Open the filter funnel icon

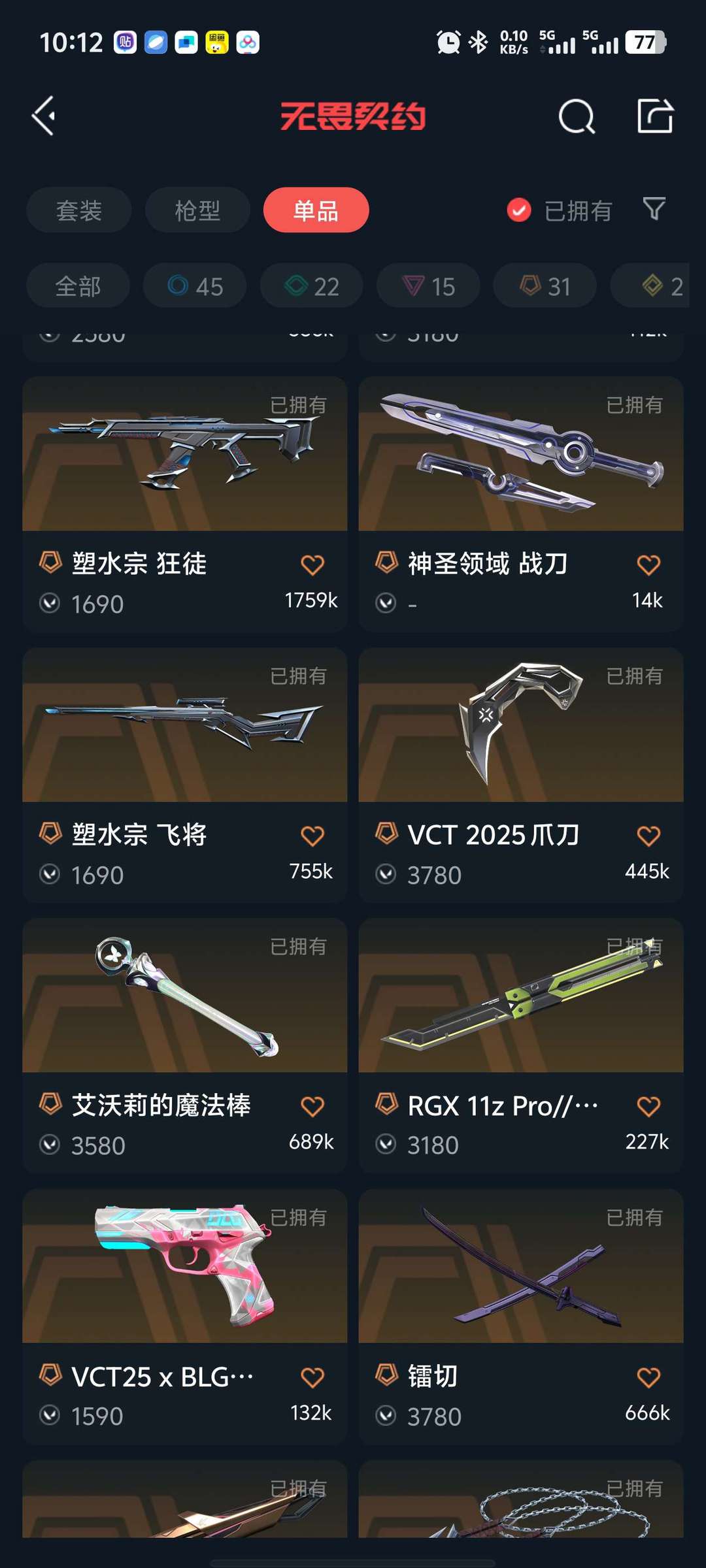tap(654, 209)
